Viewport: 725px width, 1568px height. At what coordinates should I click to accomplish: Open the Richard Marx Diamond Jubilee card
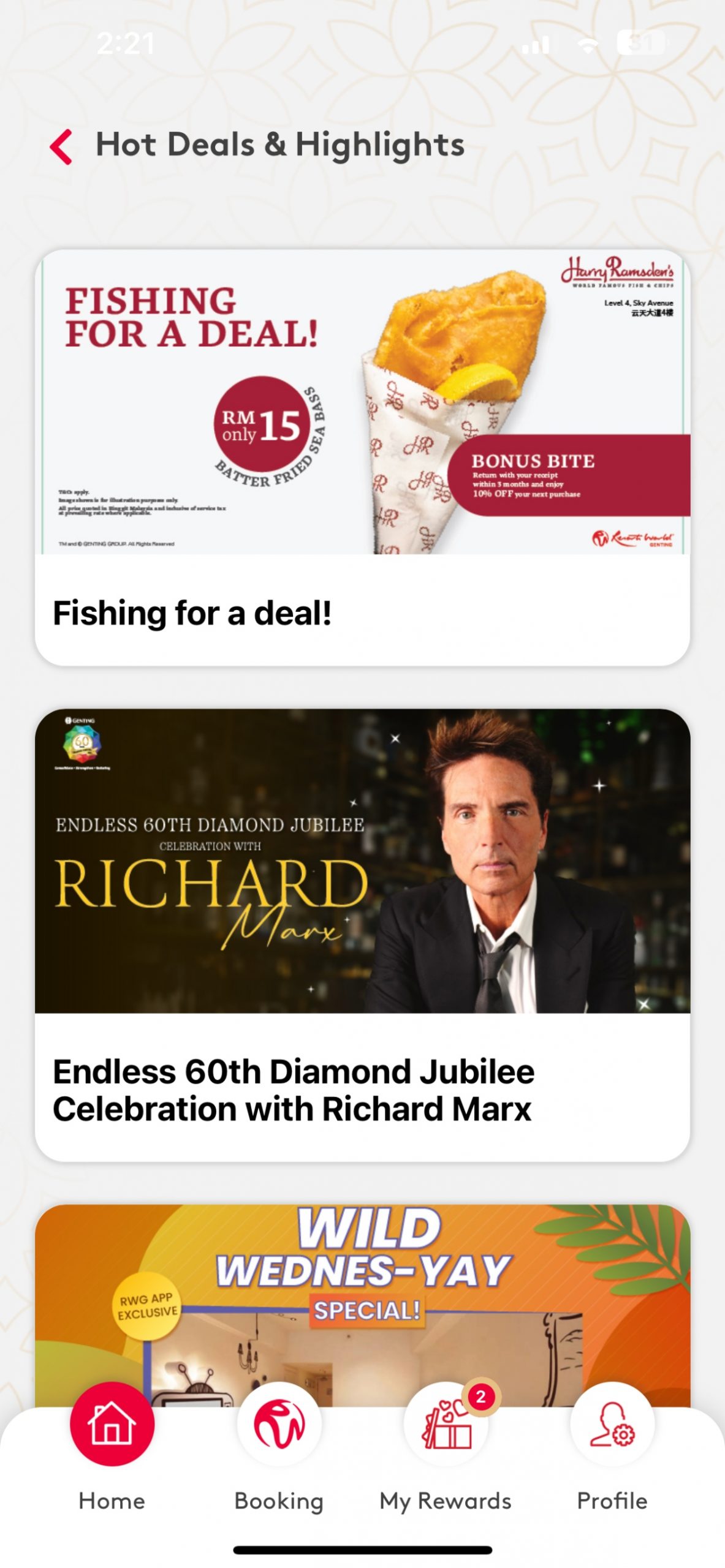point(362,934)
